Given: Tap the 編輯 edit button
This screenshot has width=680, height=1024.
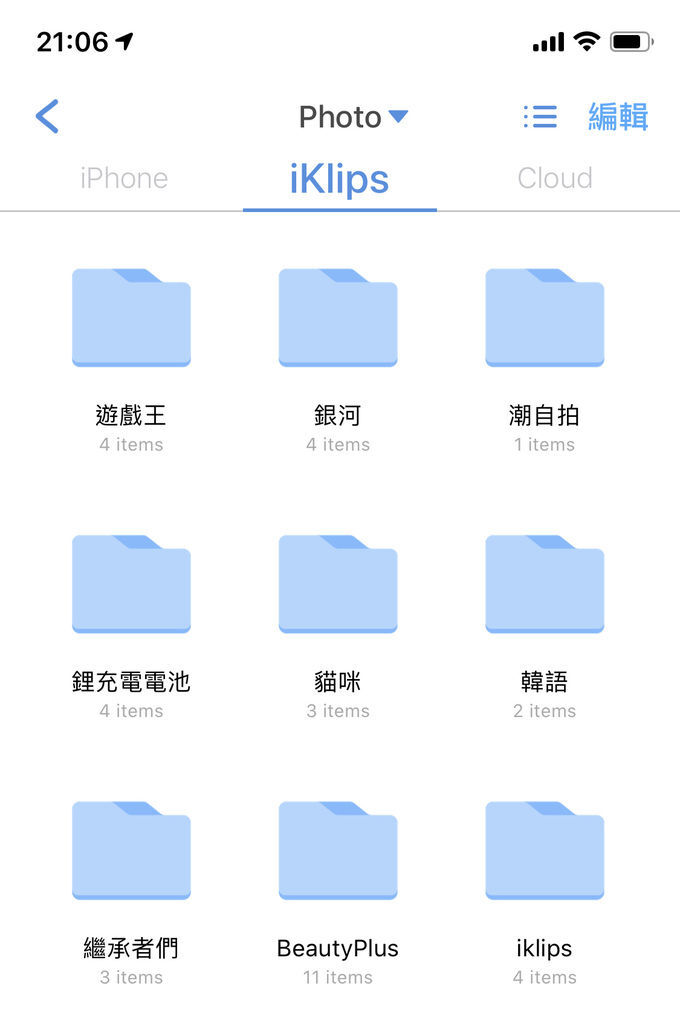Looking at the screenshot, I should coord(618,117).
